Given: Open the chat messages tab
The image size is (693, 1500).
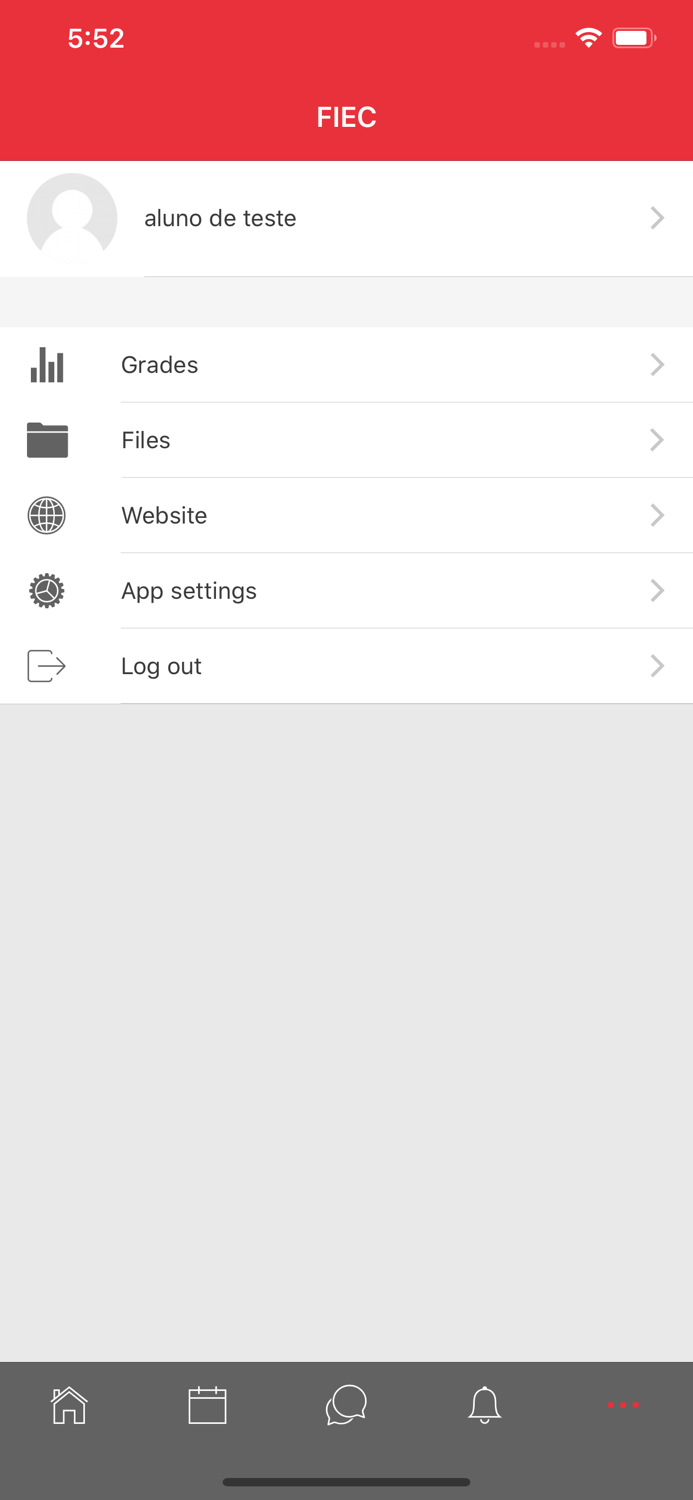Looking at the screenshot, I should point(346,1405).
